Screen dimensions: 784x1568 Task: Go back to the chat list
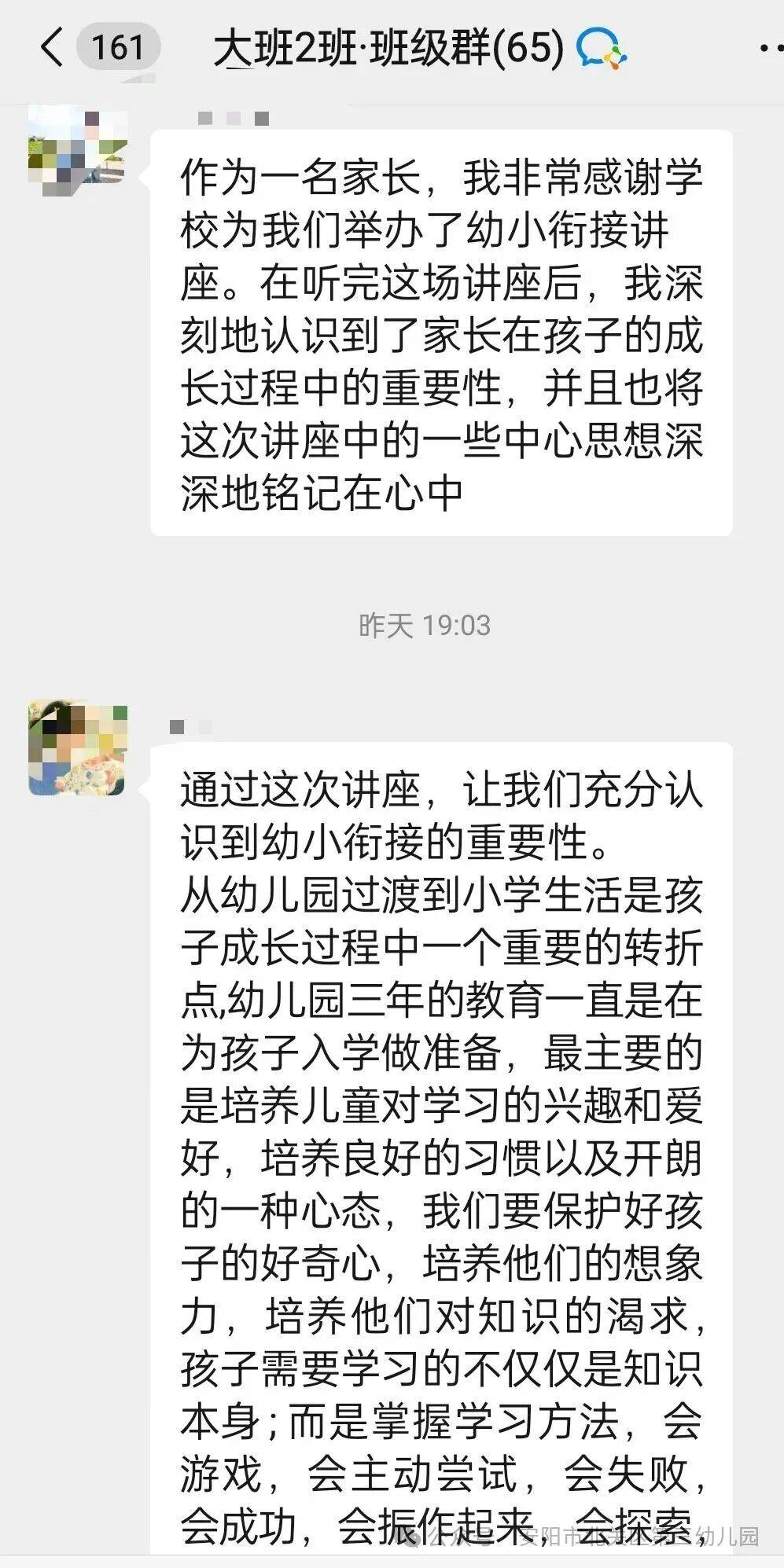tap(52, 47)
